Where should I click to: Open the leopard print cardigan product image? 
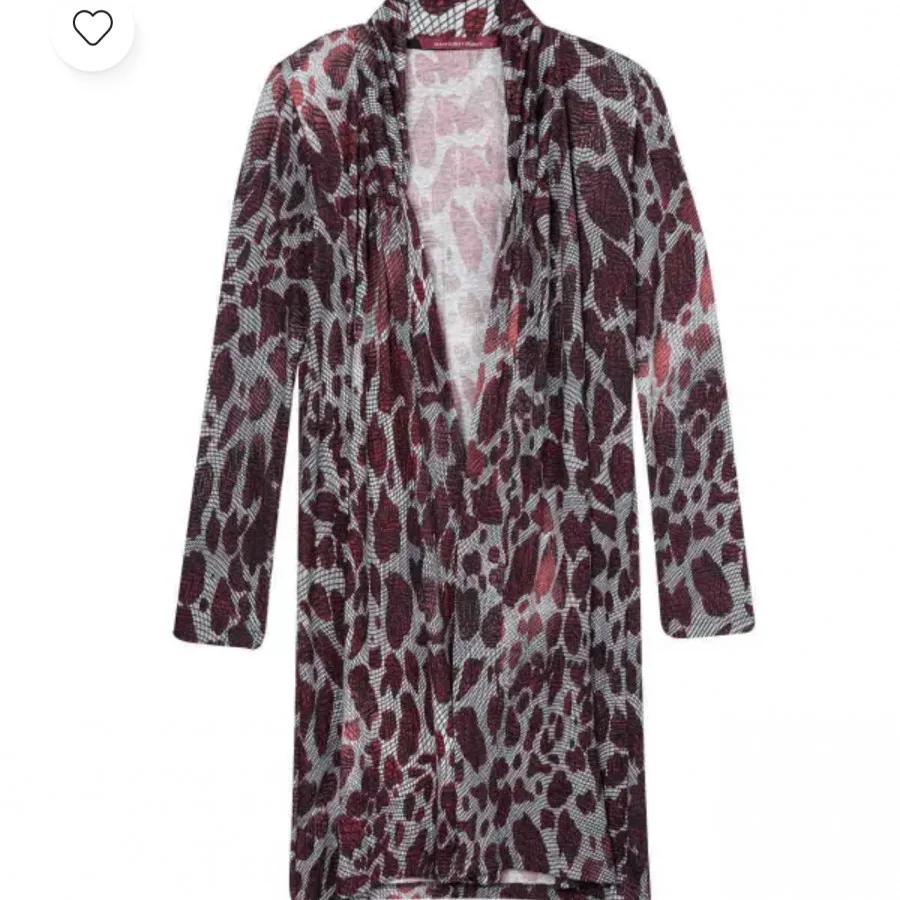465,450
